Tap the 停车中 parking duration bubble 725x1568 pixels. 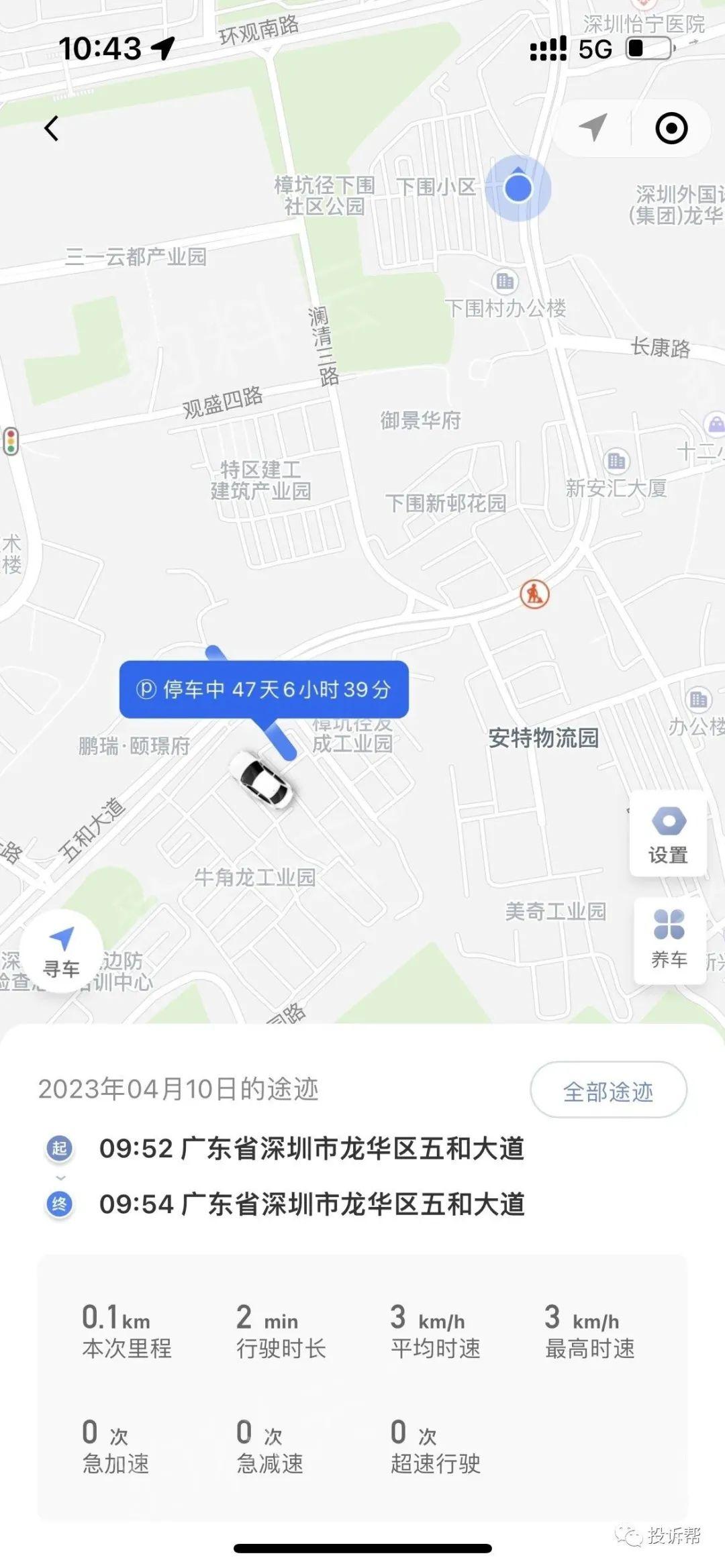coord(264,689)
